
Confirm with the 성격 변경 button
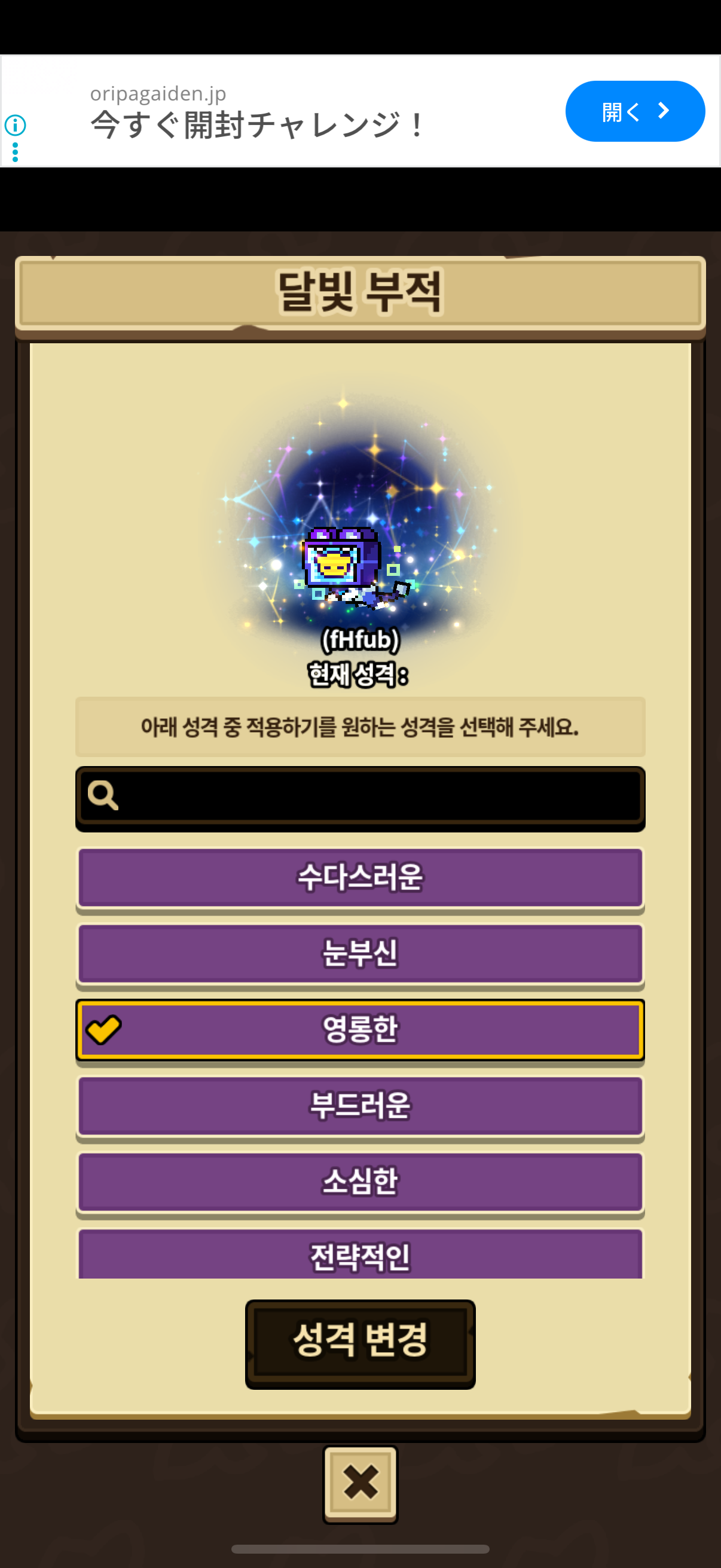(360, 1343)
